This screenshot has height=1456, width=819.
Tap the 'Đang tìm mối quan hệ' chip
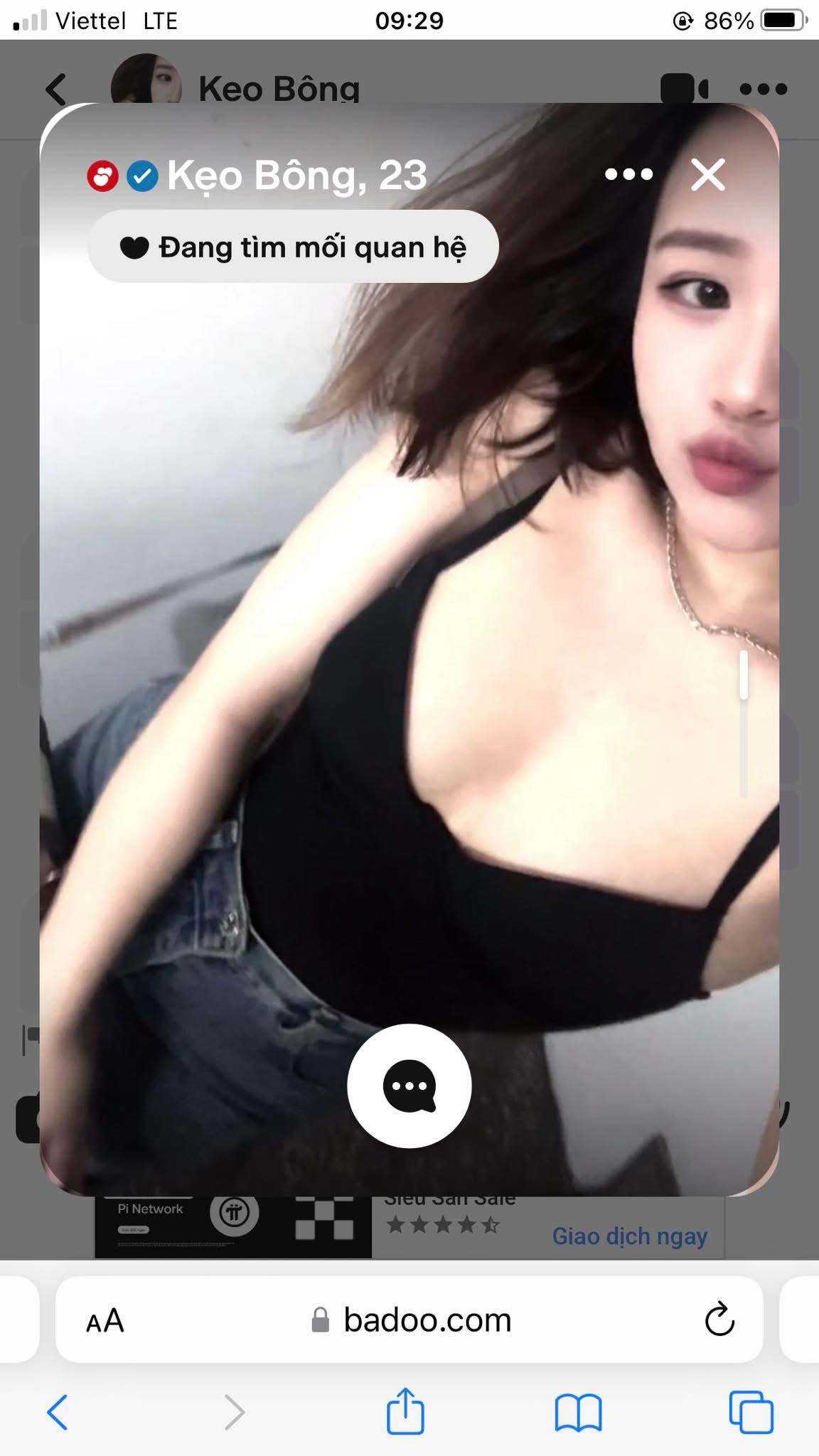pyautogui.click(x=293, y=247)
